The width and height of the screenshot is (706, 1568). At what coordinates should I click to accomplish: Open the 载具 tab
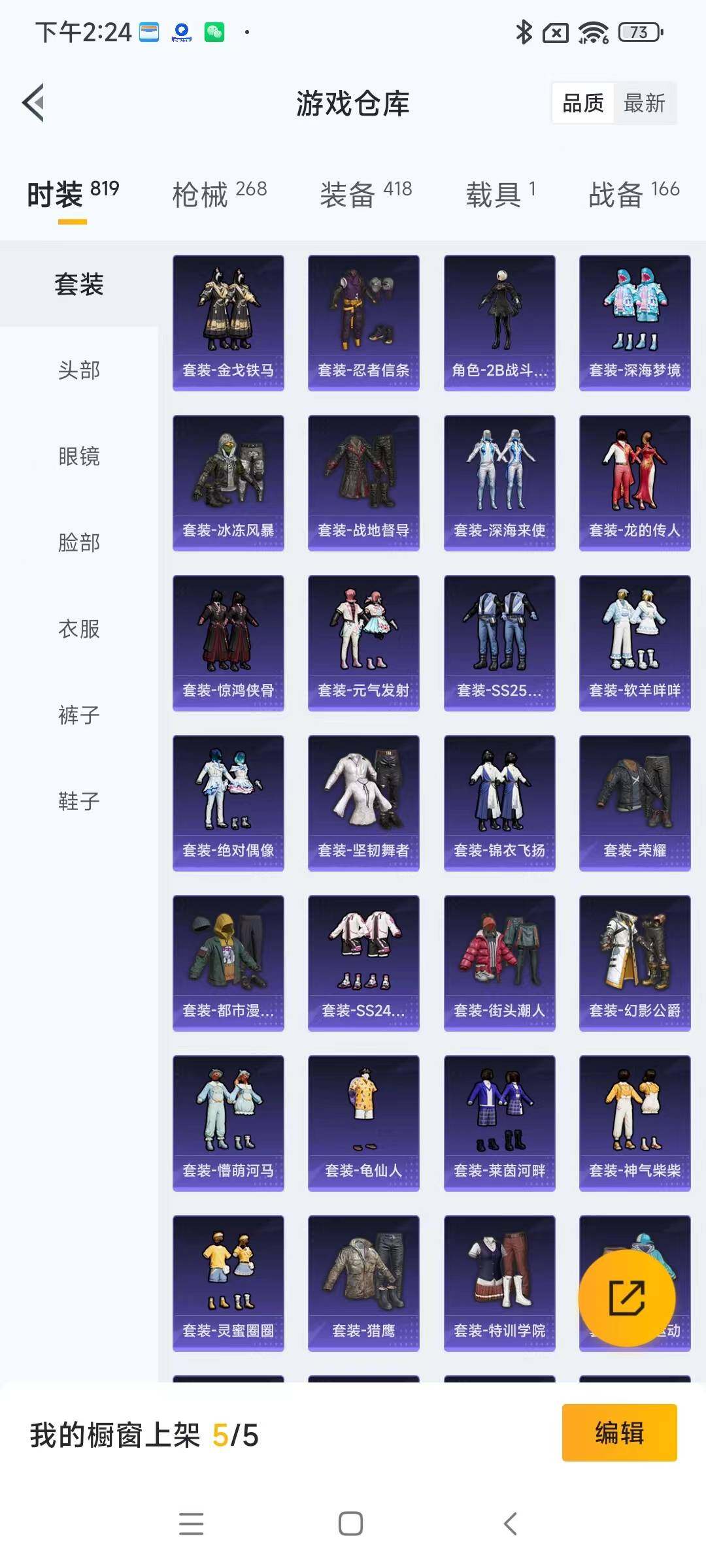coord(500,194)
